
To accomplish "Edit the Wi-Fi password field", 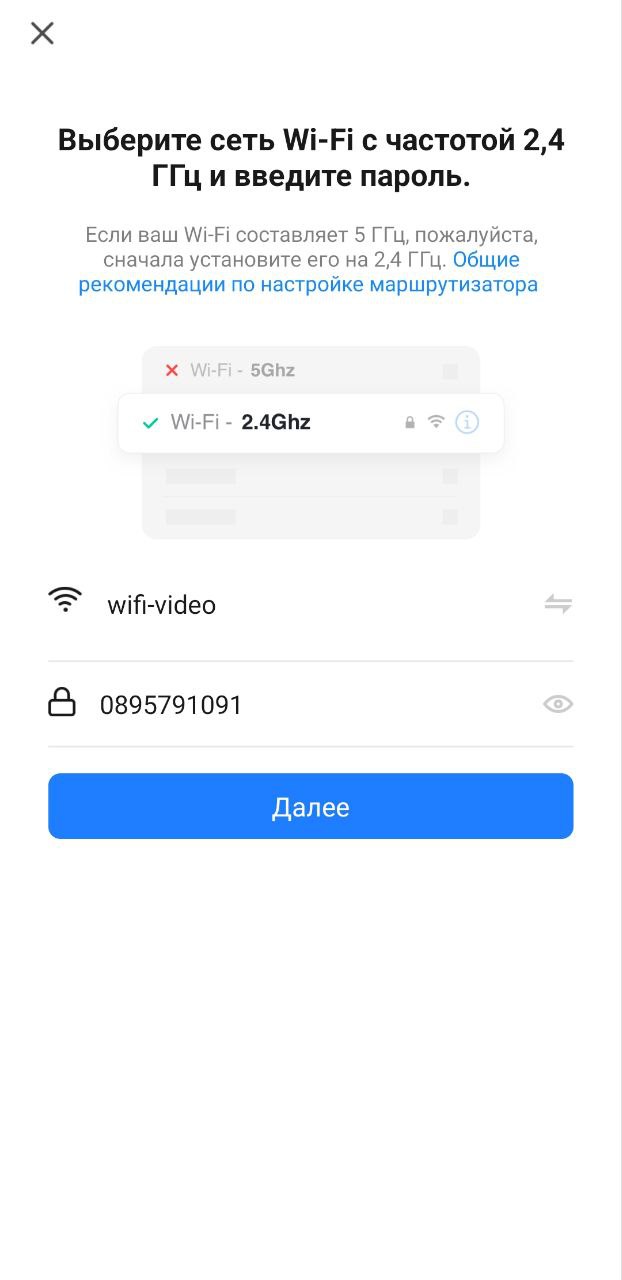I will 300,705.
